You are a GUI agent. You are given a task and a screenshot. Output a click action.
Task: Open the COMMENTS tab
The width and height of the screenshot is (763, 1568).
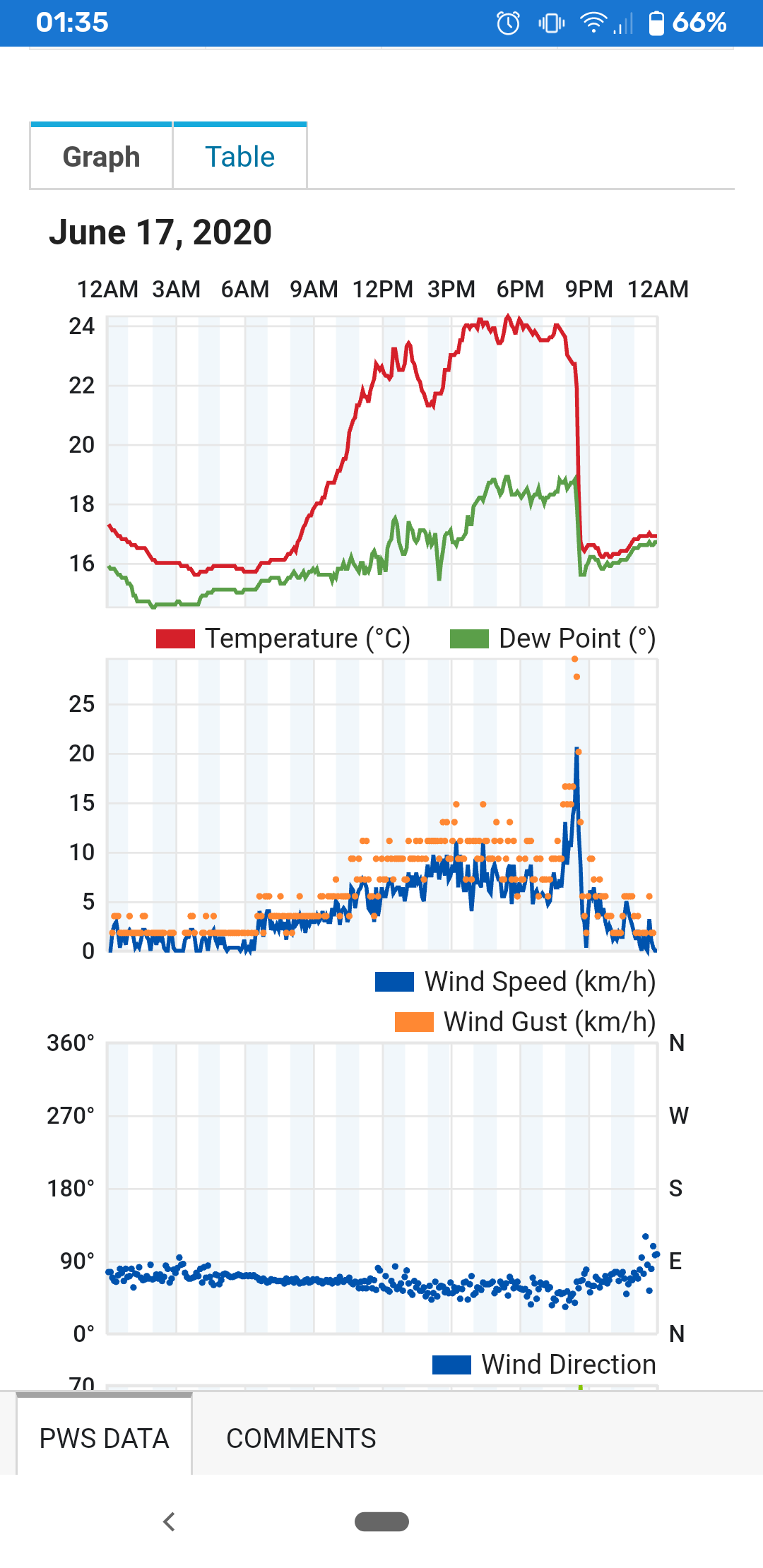301,1438
